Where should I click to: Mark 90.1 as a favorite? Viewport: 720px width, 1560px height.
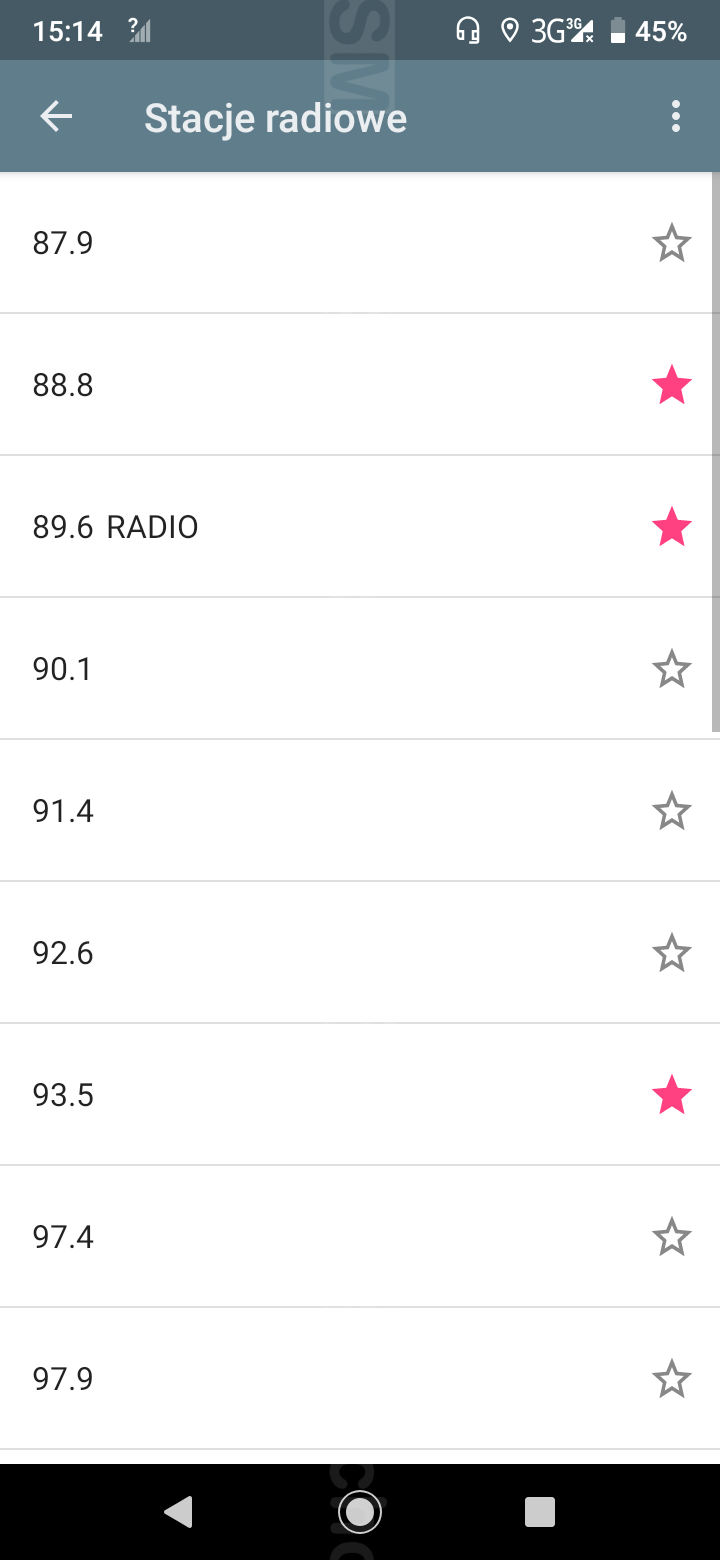click(x=671, y=669)
